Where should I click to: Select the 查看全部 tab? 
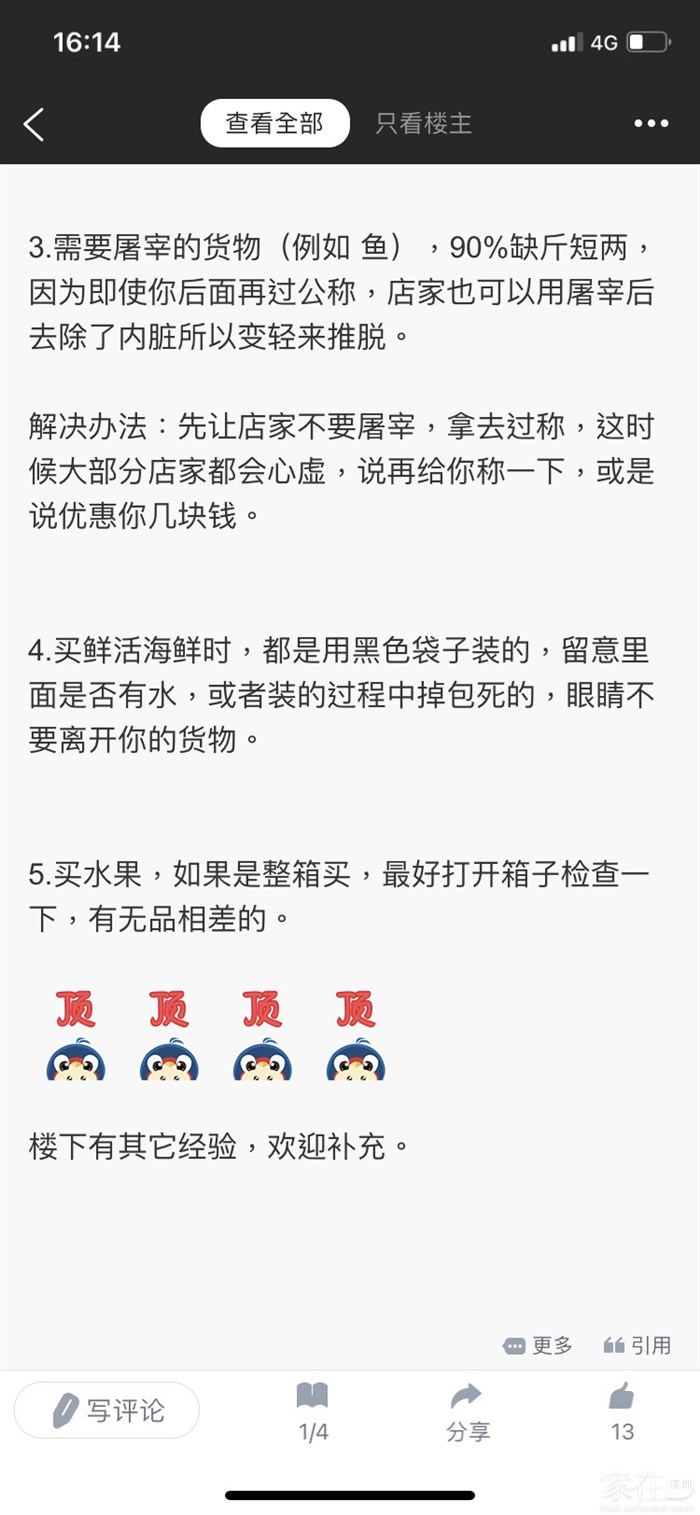point(275,124)
